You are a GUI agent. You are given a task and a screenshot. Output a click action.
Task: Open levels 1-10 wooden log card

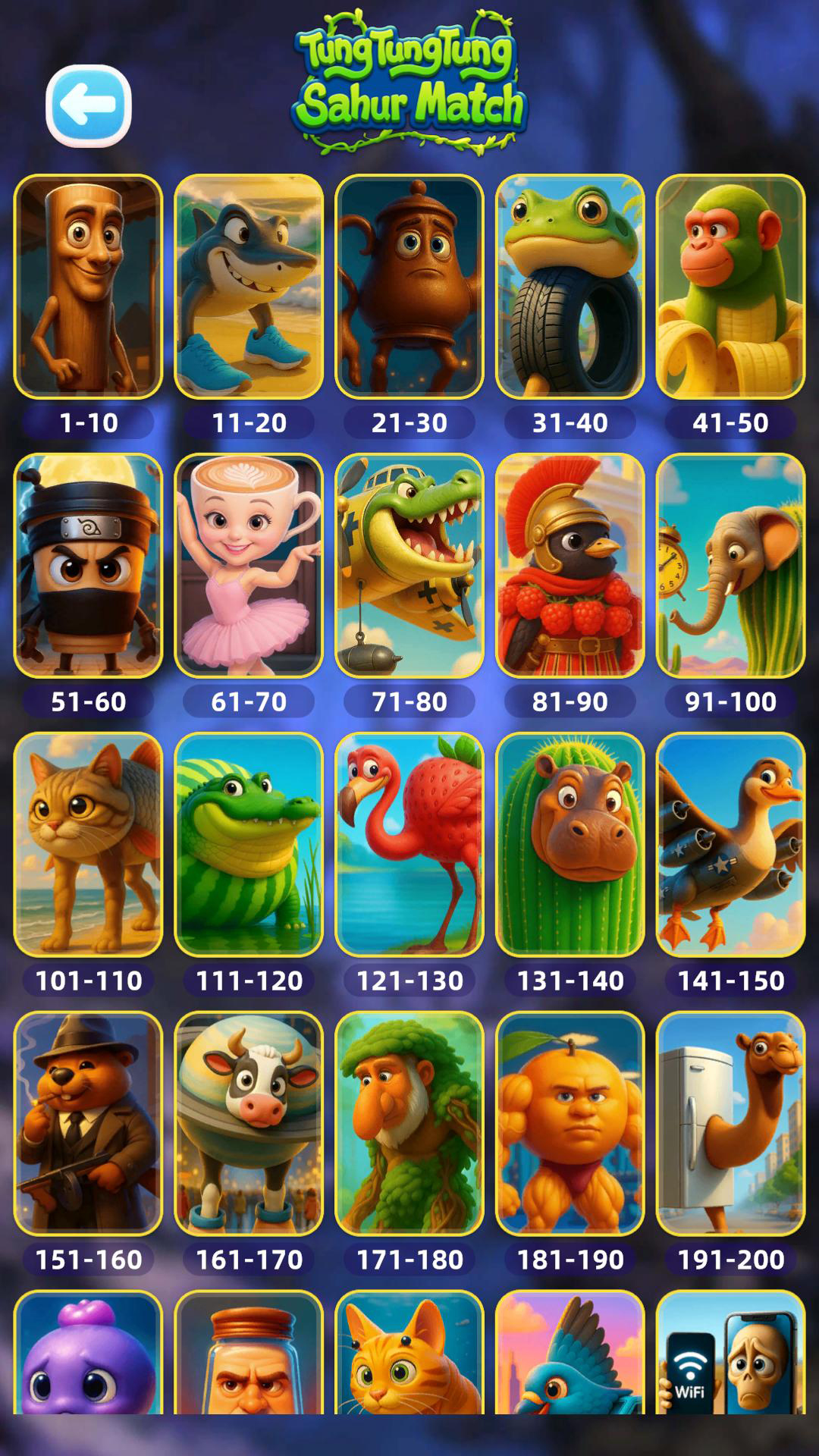click(x=88, y=287)
